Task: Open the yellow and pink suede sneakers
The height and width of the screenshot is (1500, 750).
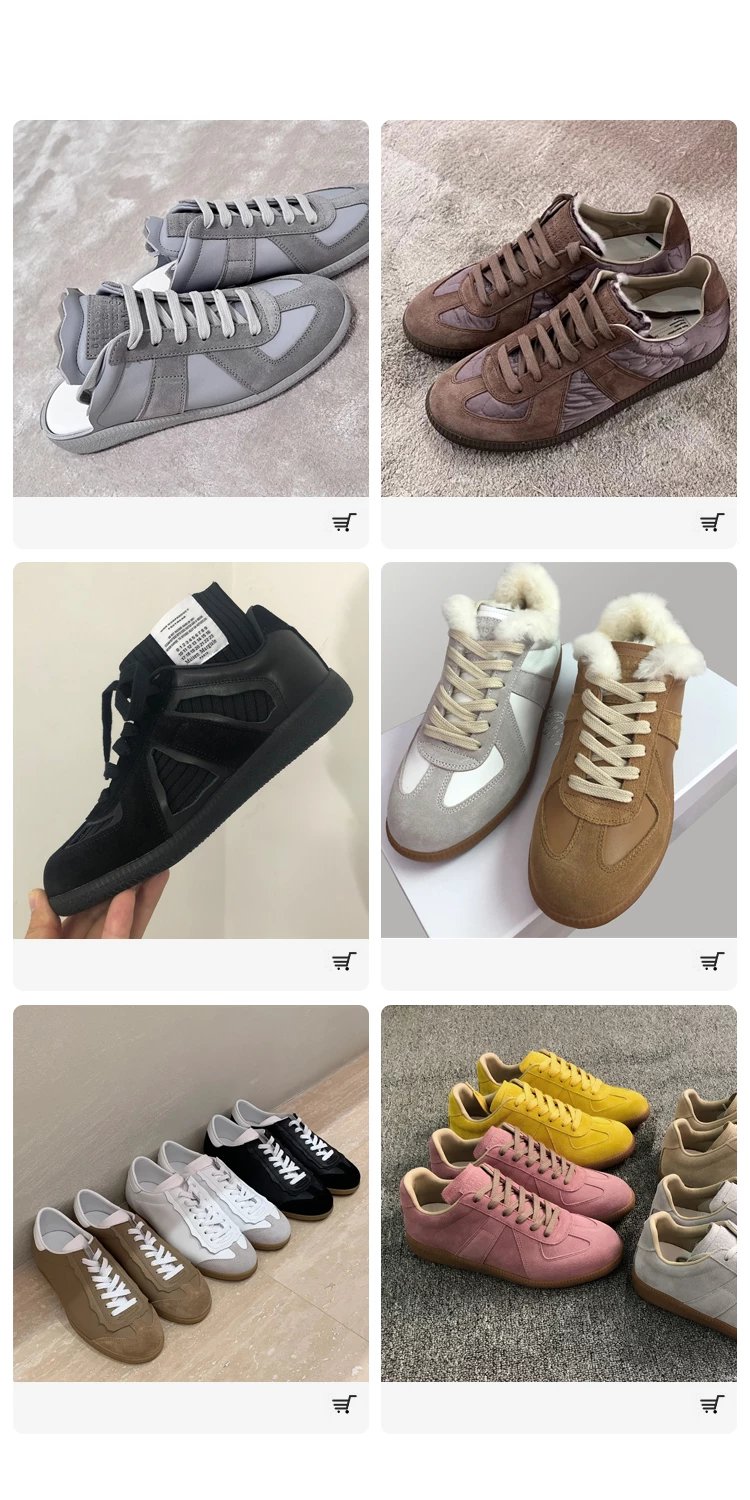Action: pos(558,1193)
